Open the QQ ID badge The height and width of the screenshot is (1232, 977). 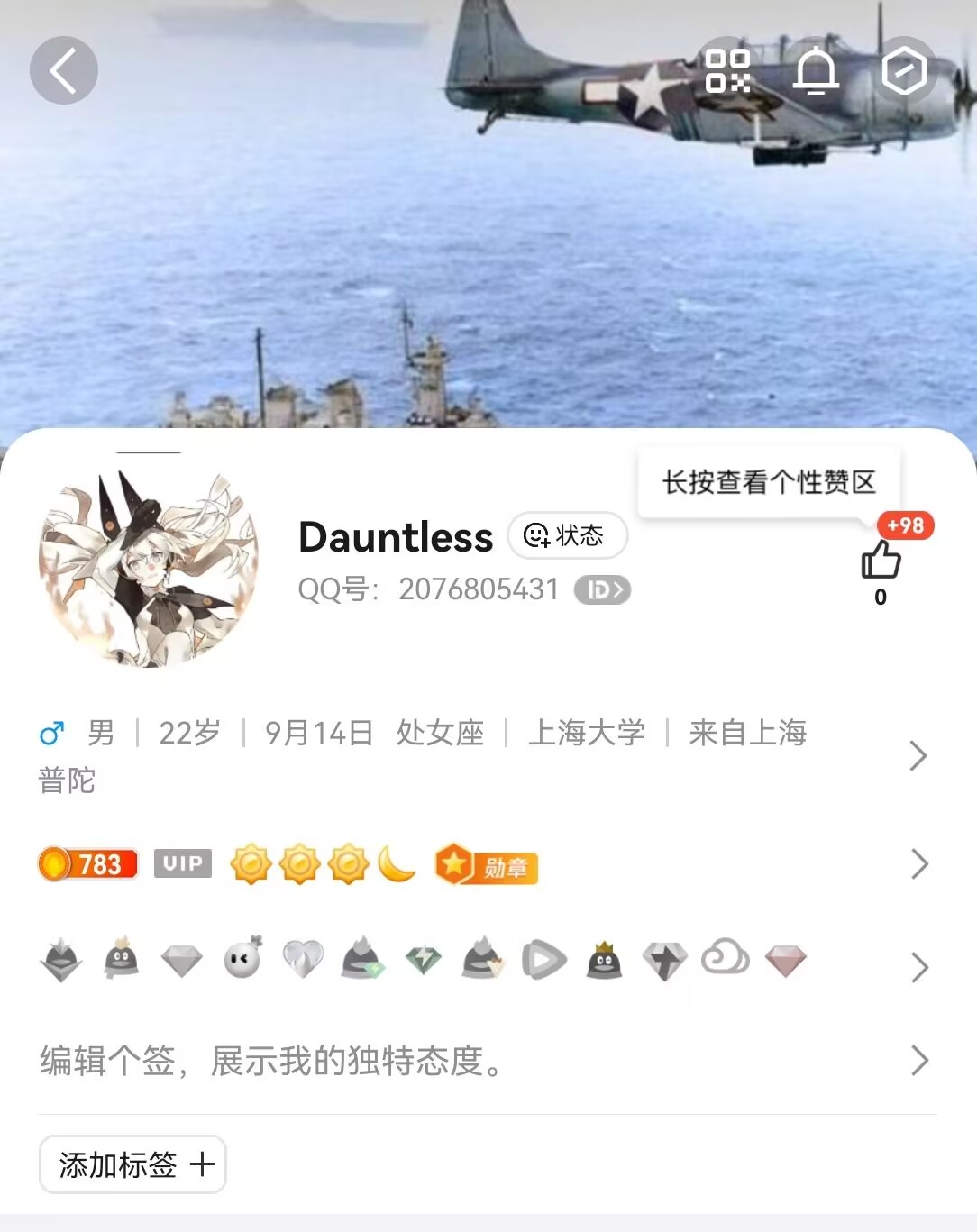tap(602, 590)
